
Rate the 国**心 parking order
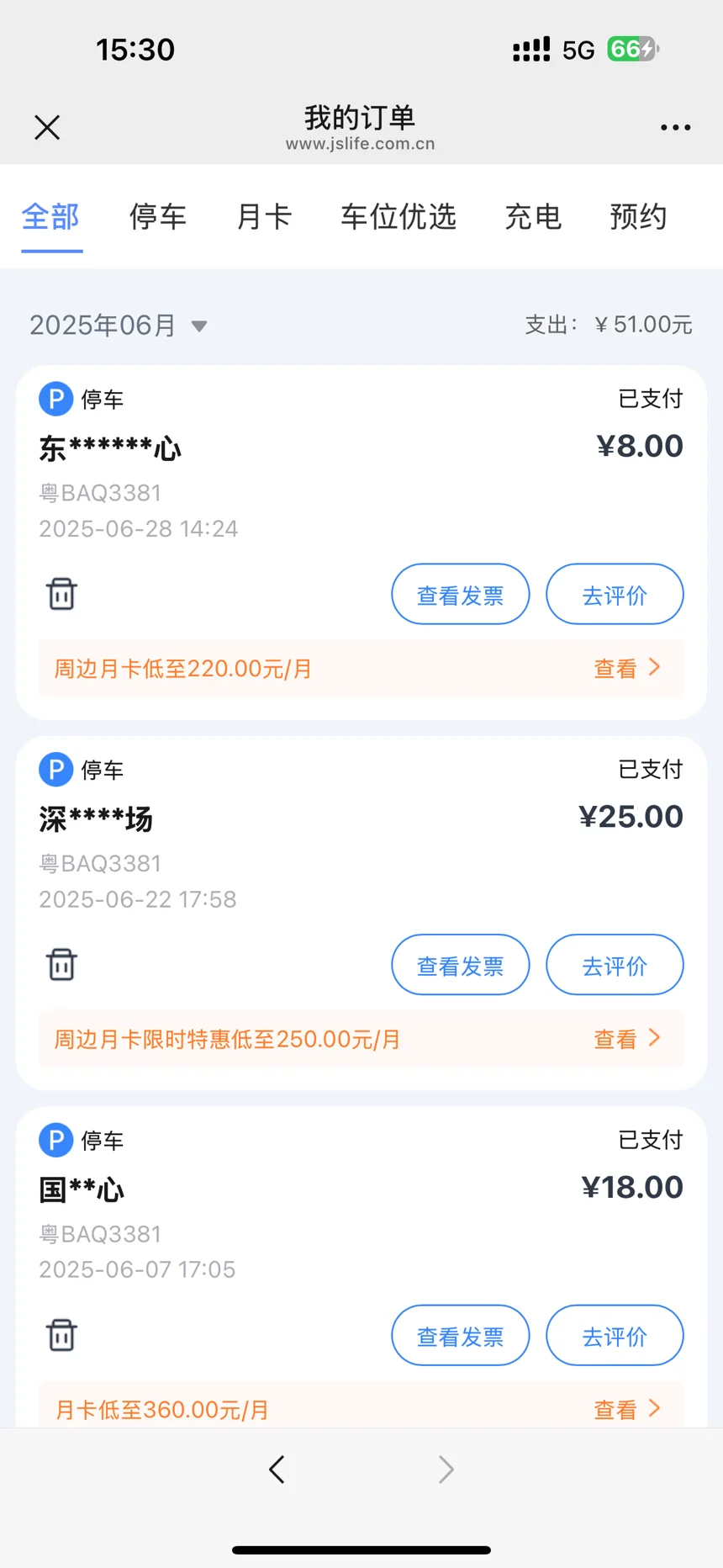tap(615, 1336)
